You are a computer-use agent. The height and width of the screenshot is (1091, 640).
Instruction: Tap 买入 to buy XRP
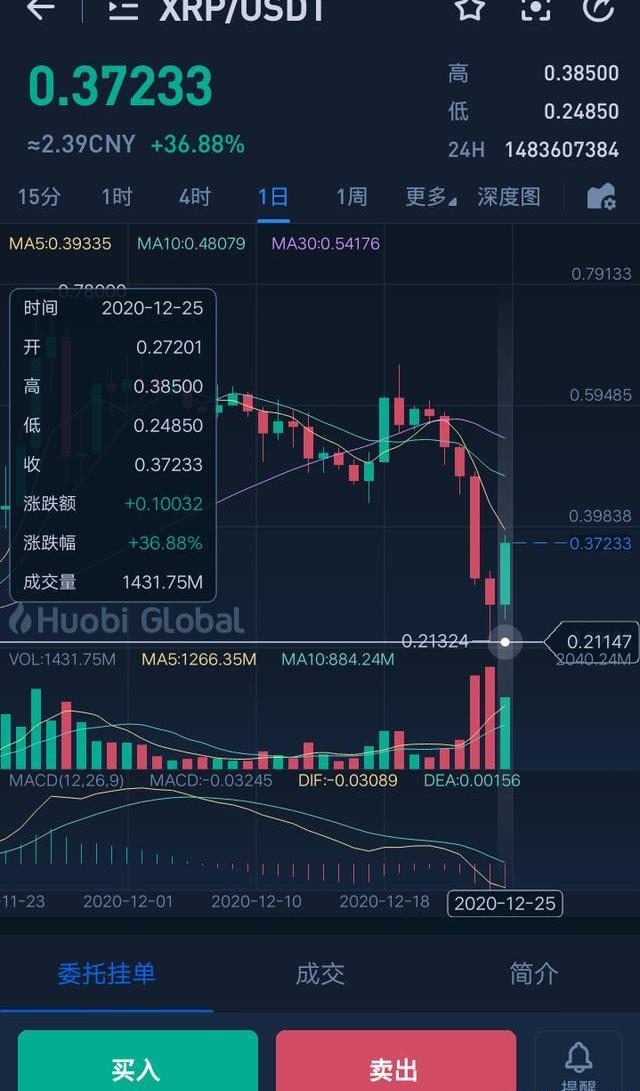click(x=137, y=1068)
